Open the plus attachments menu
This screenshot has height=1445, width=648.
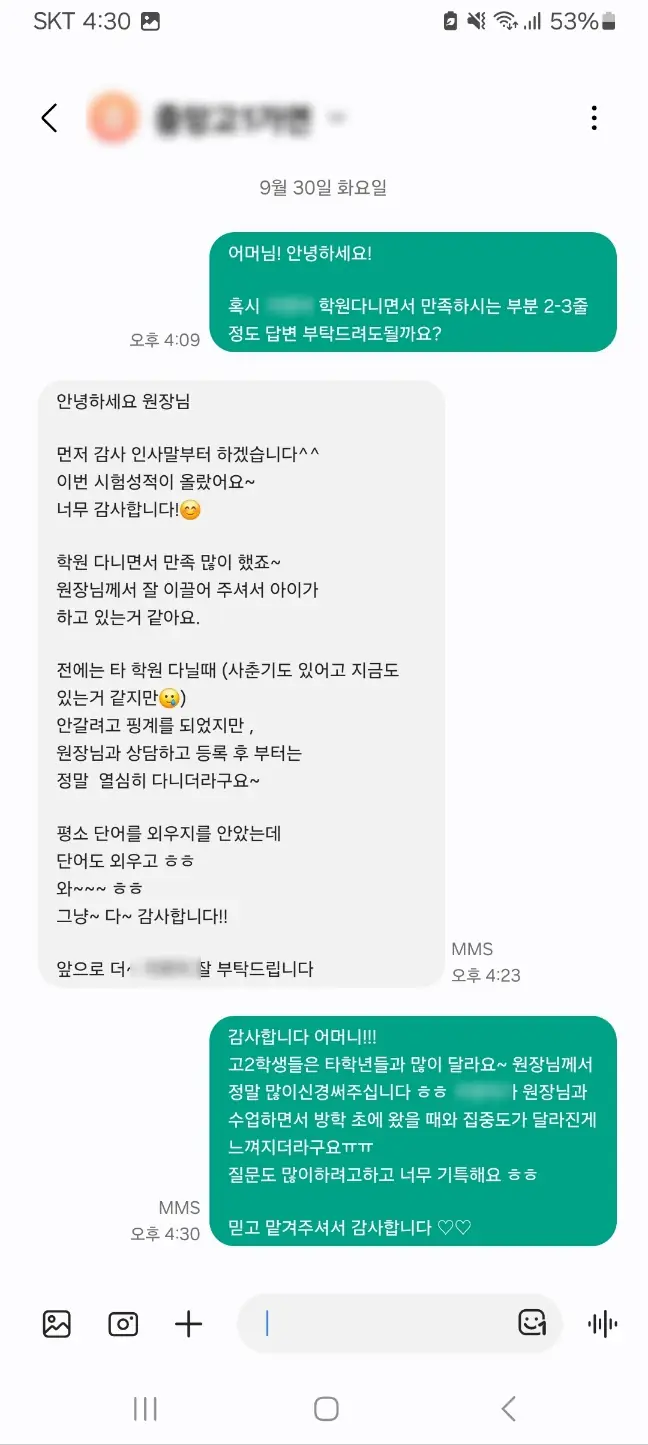(x=188, y=1324)
